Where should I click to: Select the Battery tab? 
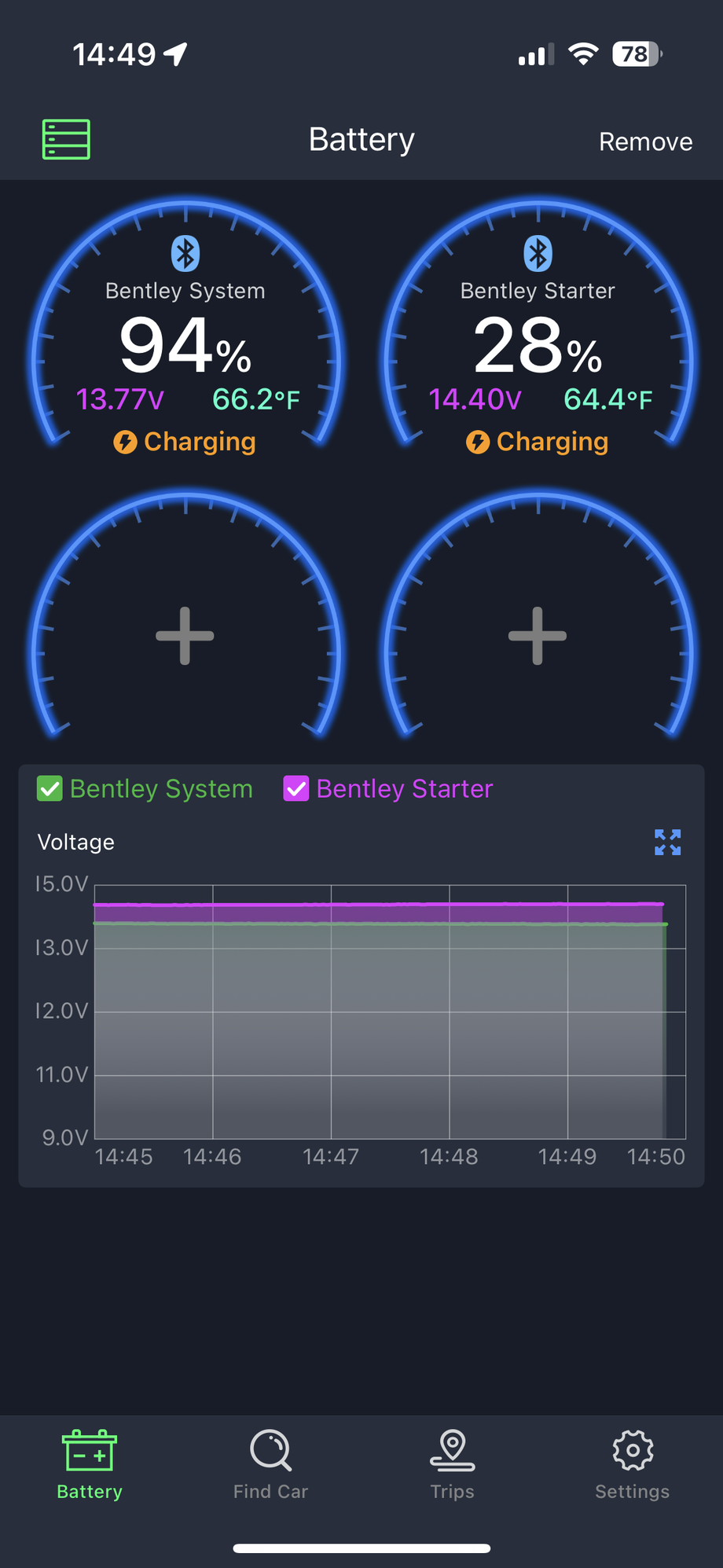(x=90, y=1464)
